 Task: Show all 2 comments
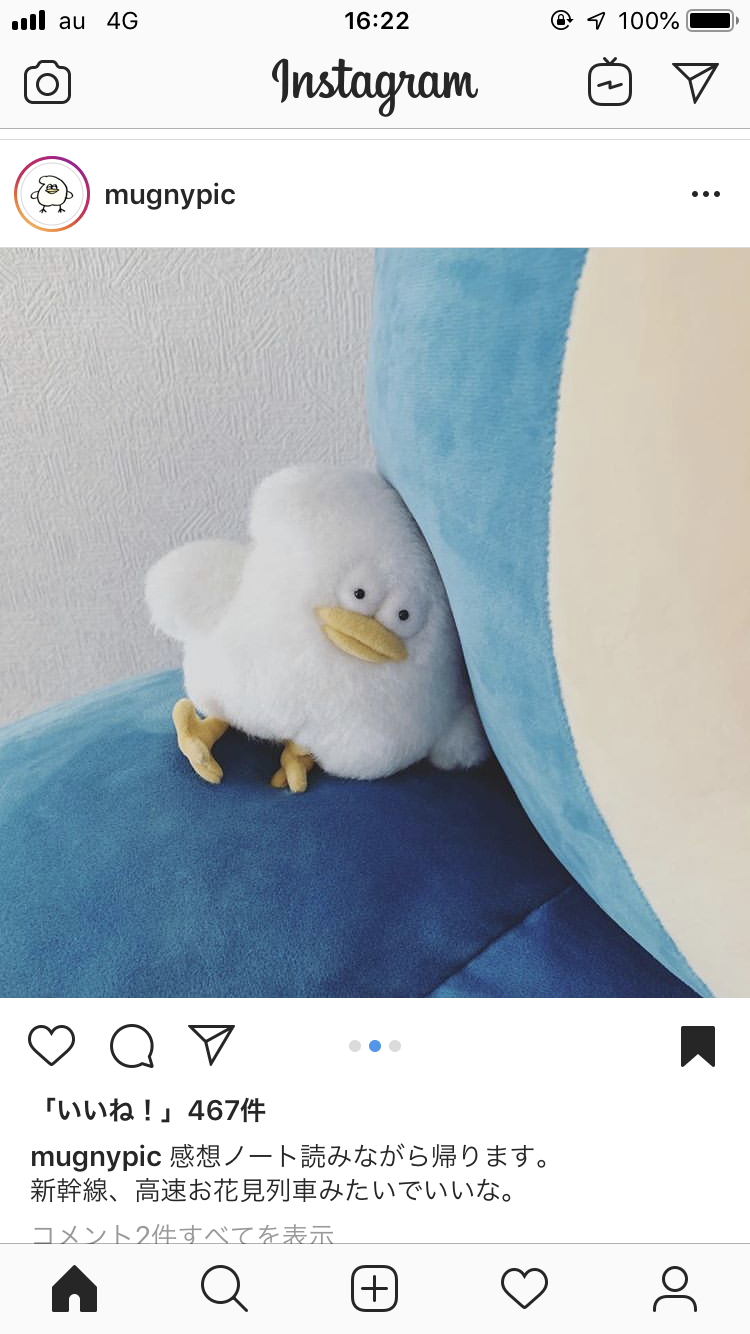(182, 1234)
